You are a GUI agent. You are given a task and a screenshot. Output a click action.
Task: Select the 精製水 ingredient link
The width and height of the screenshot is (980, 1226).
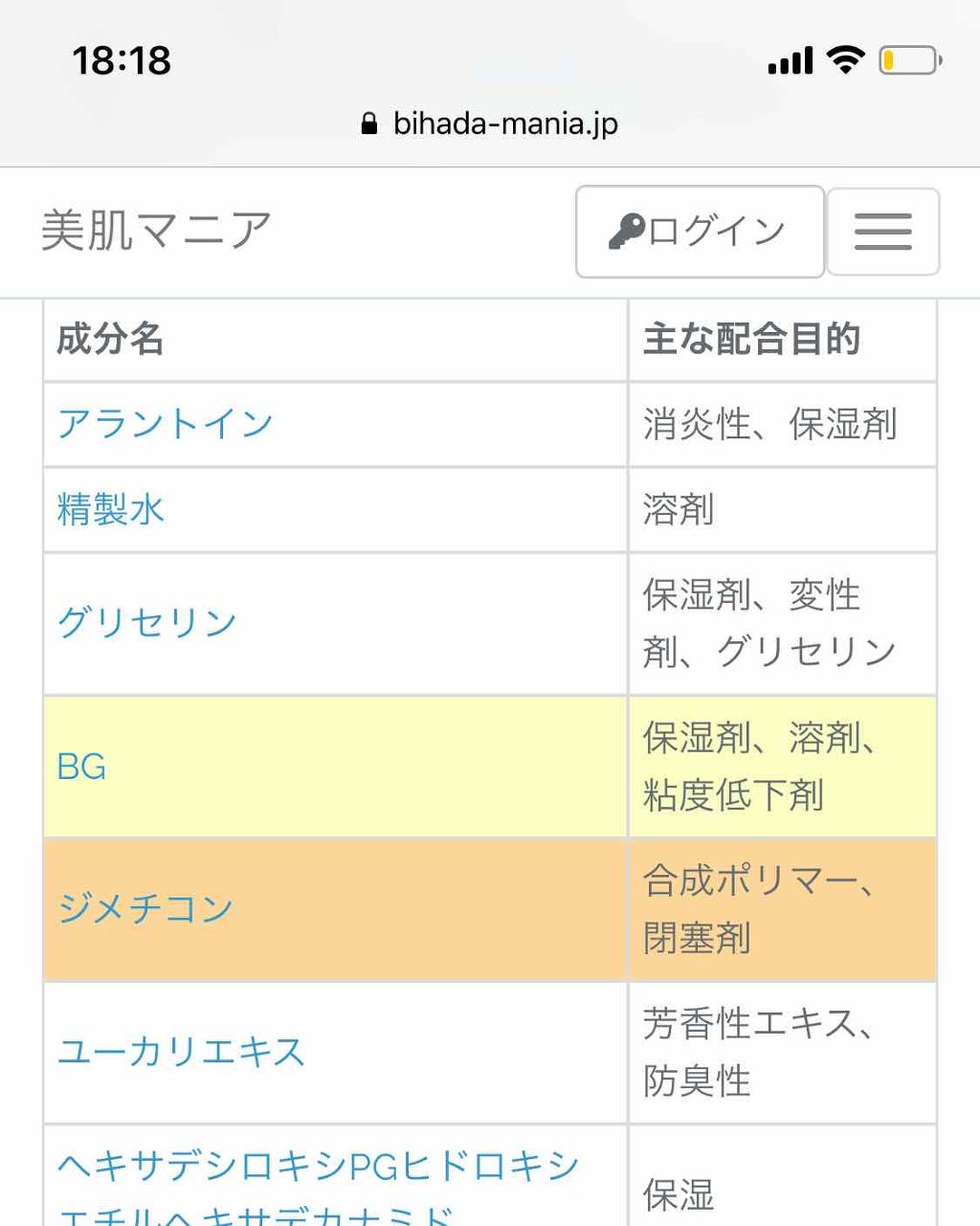111,510
